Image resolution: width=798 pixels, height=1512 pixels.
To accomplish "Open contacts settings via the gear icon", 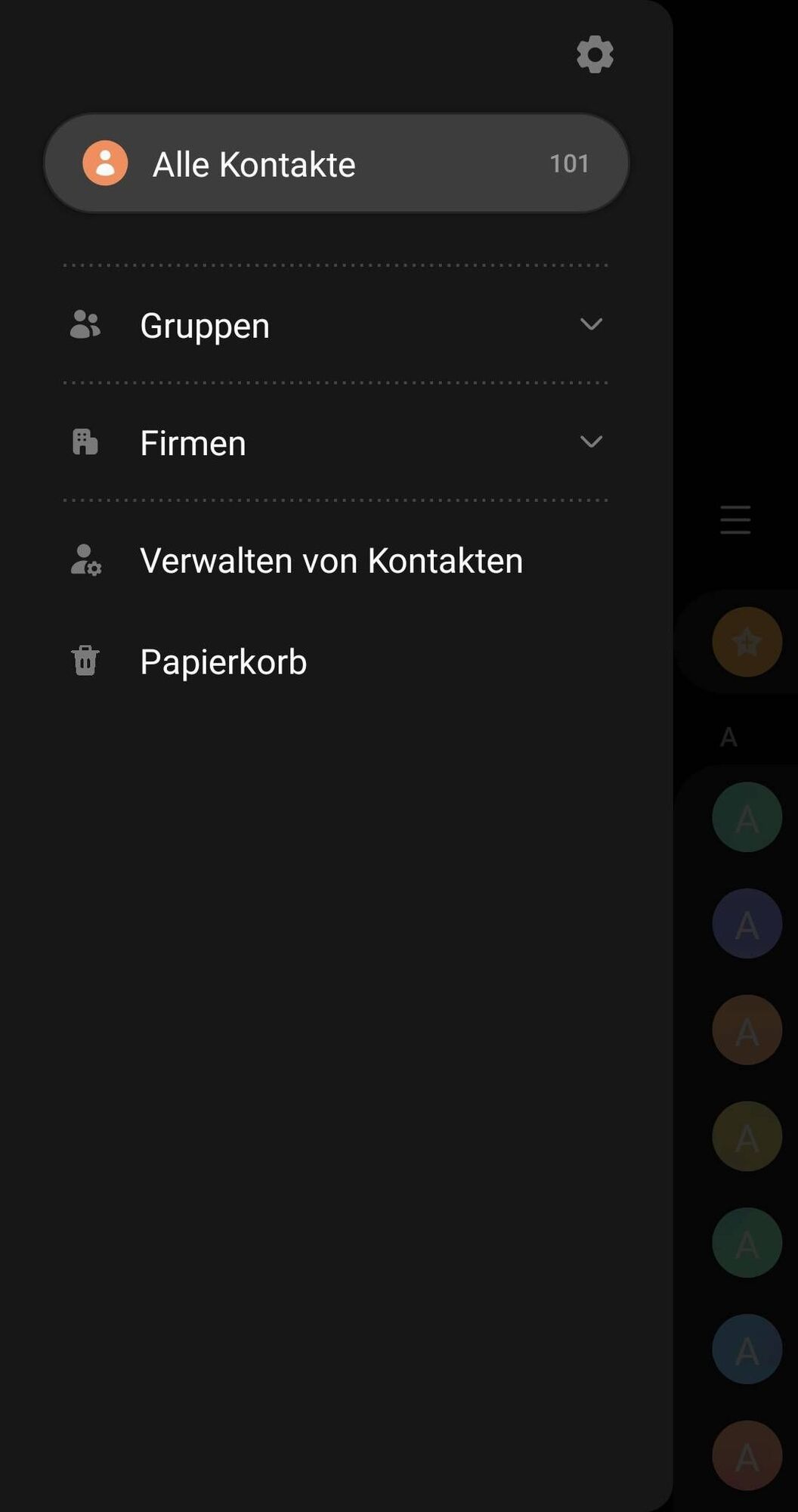I will point(595,54).
